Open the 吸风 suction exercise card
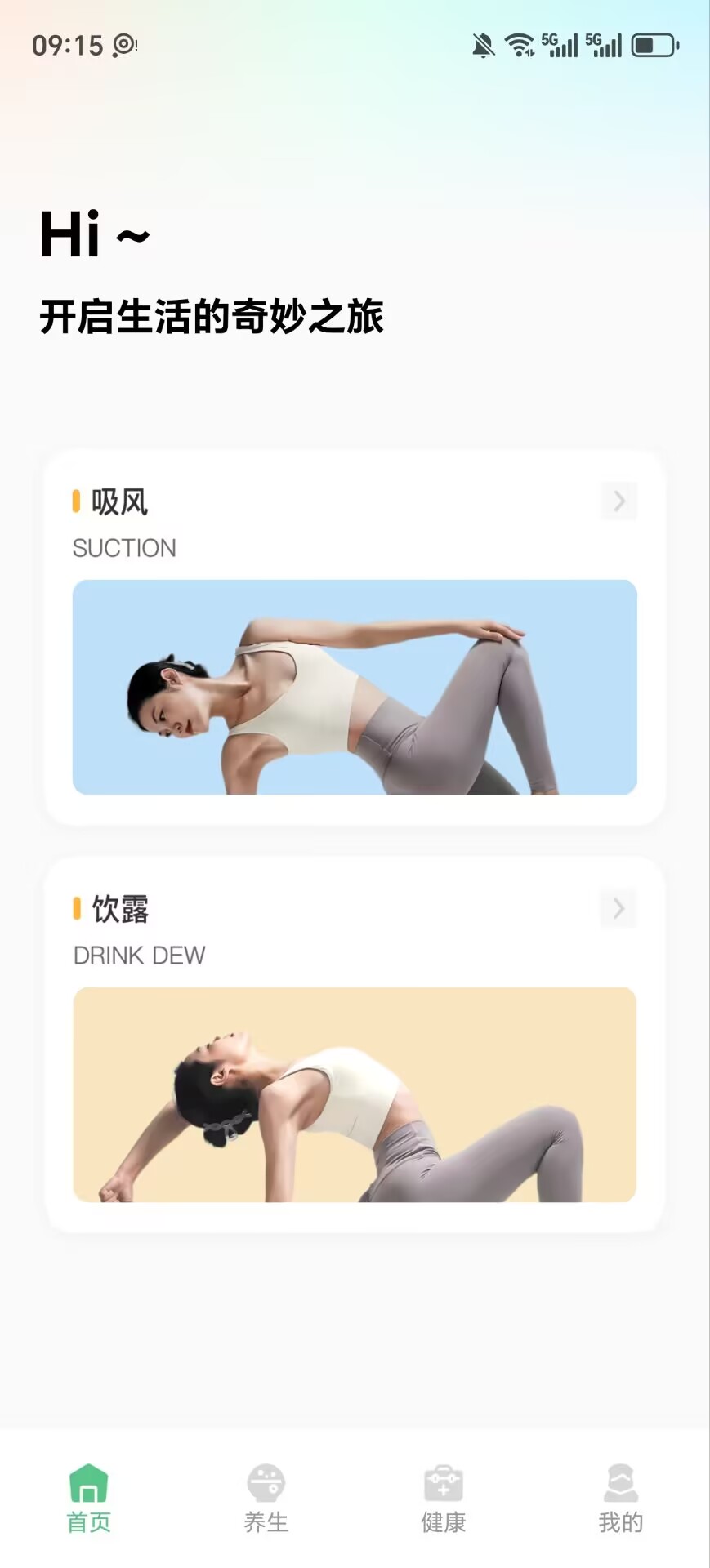Viewport: 710px width, 1568px height. (x=355, y=637)
